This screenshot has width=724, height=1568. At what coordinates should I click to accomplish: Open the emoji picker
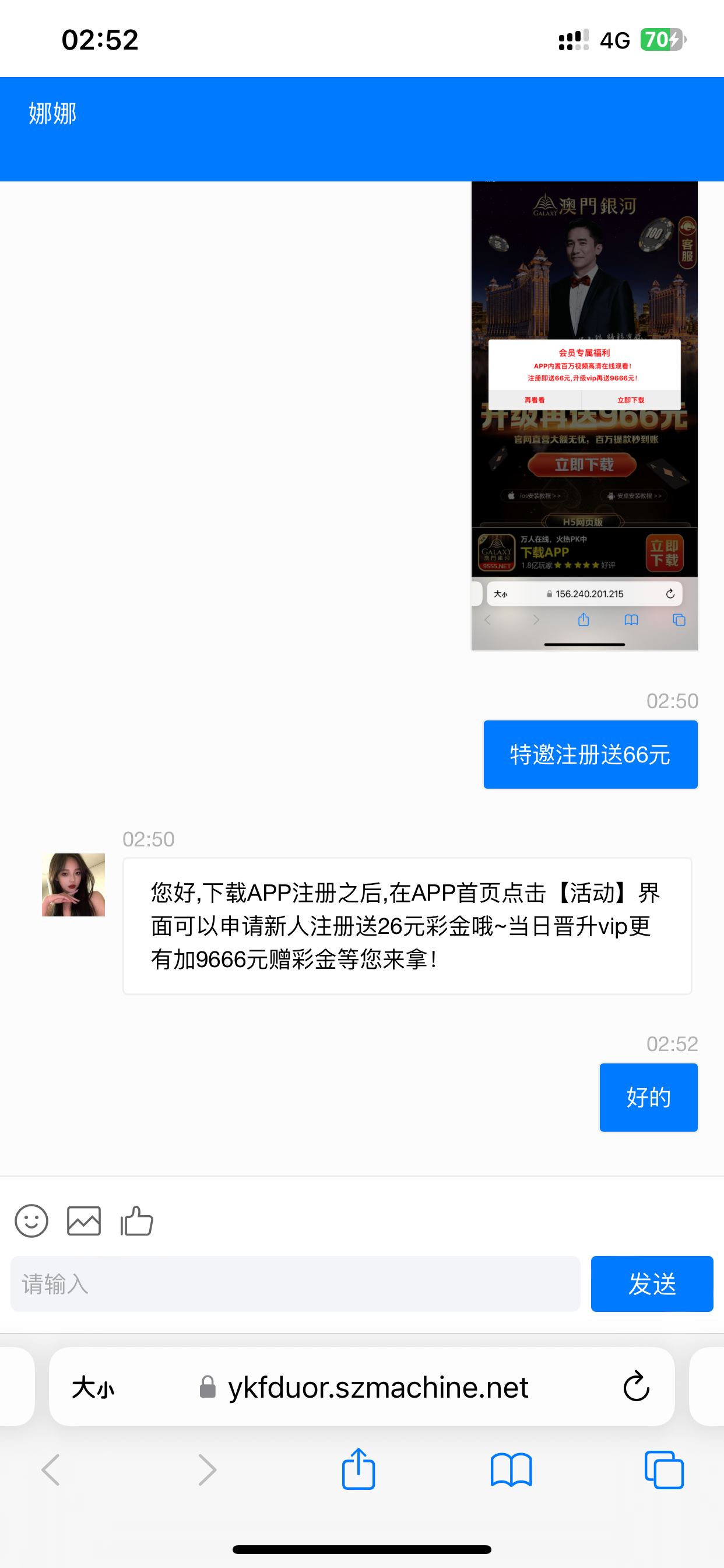tap(31, 1220)
